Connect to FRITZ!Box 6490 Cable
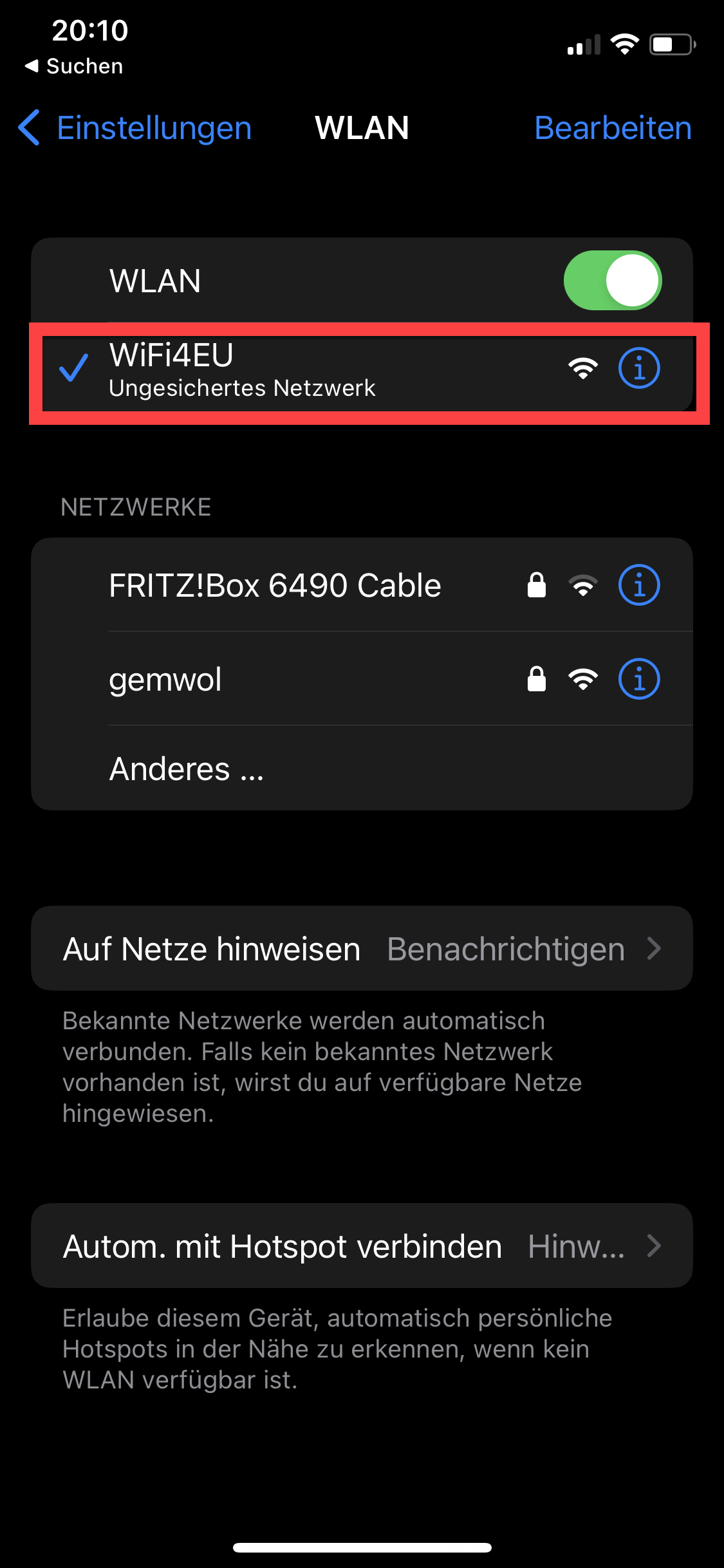The image size is (724, 1568). (275, 586)
